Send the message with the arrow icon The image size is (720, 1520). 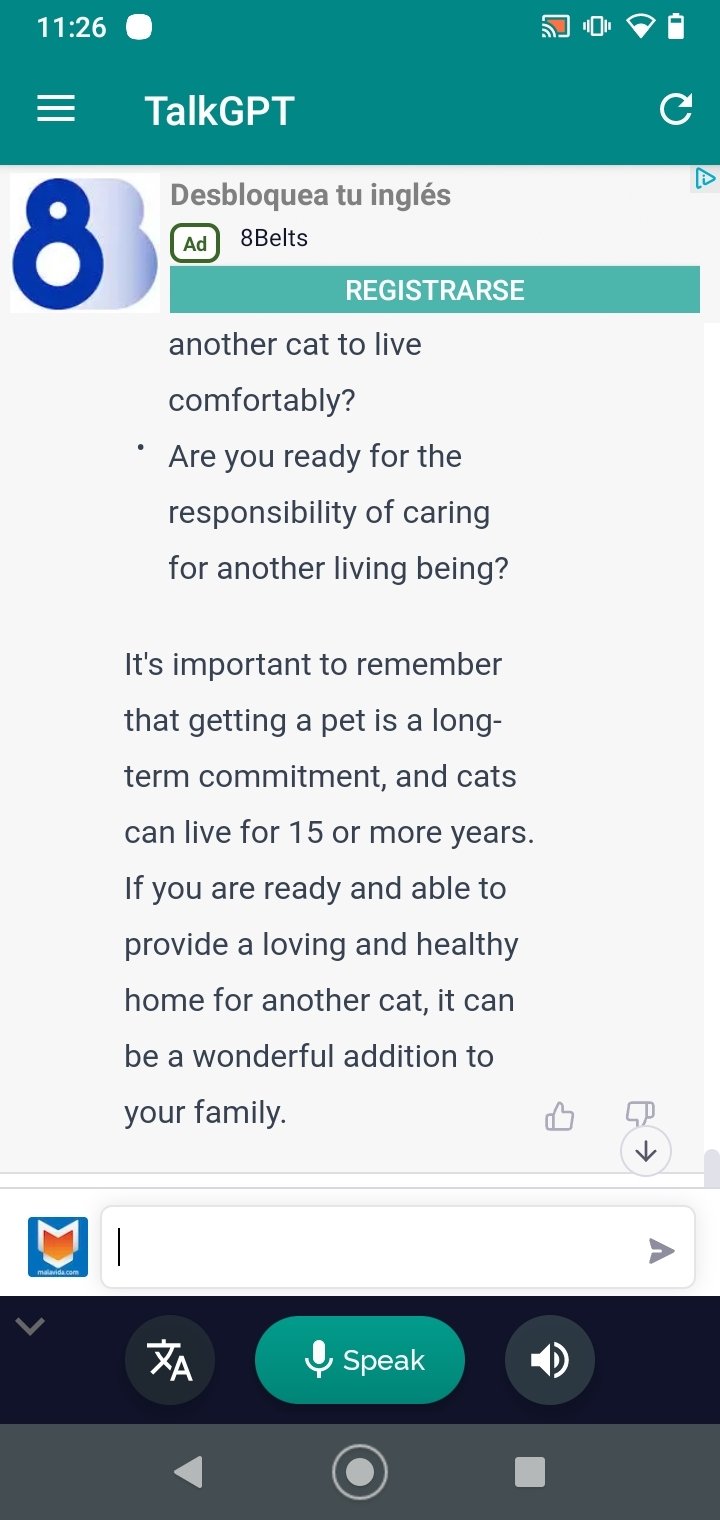point(662,1250)
